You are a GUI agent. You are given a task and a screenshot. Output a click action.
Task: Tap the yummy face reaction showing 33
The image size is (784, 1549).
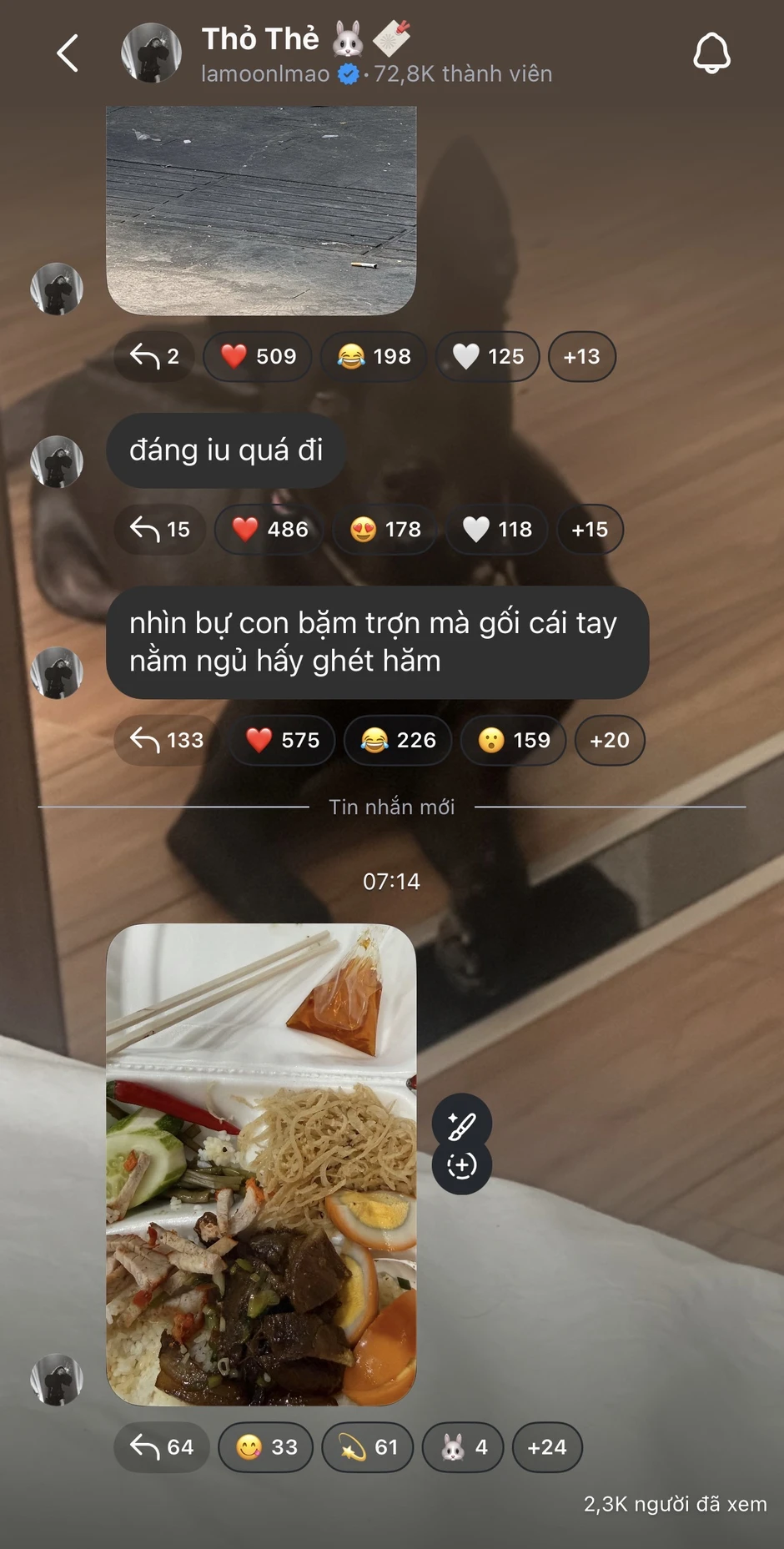265,1446
